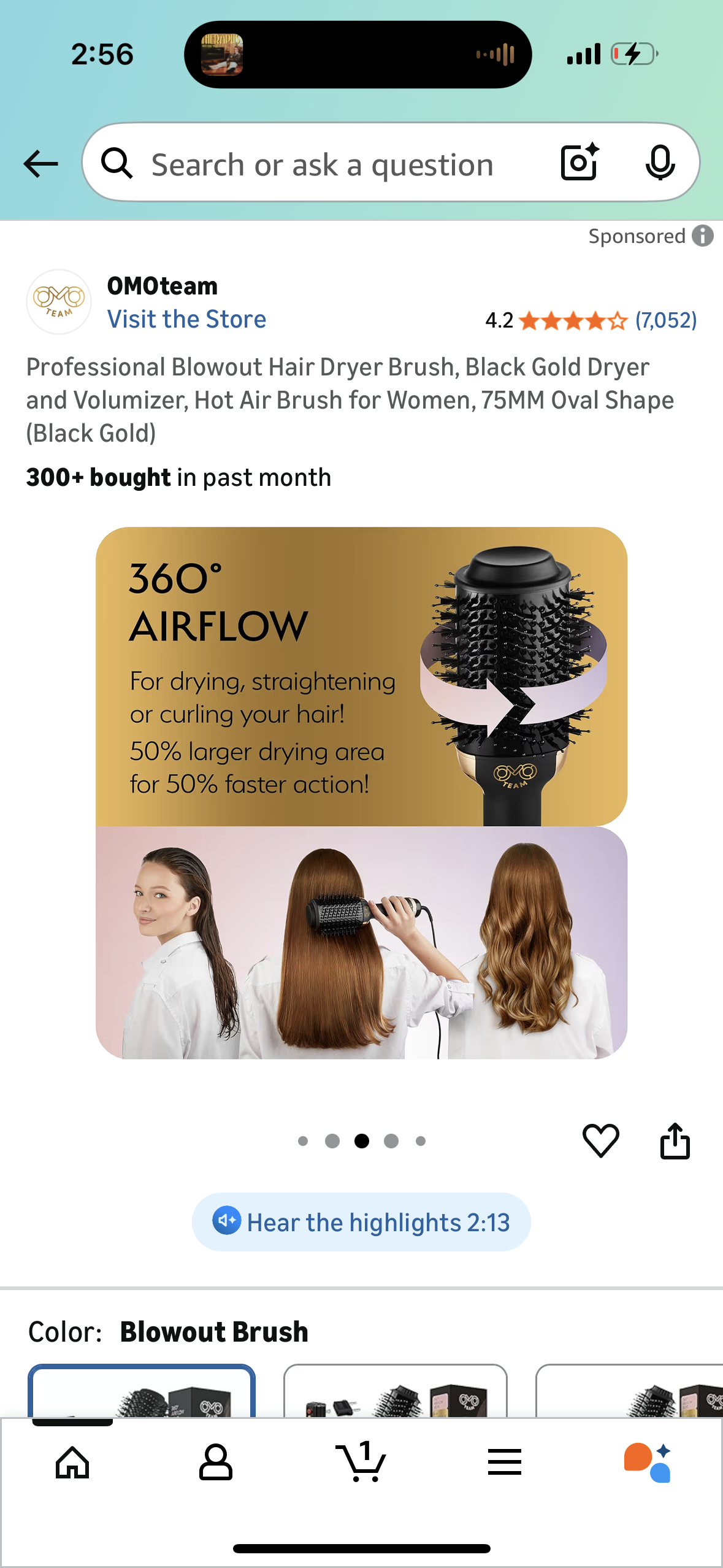Screen dimensions: 723x1568
Task: Open the account profile tab
Action: (216, 1462)
